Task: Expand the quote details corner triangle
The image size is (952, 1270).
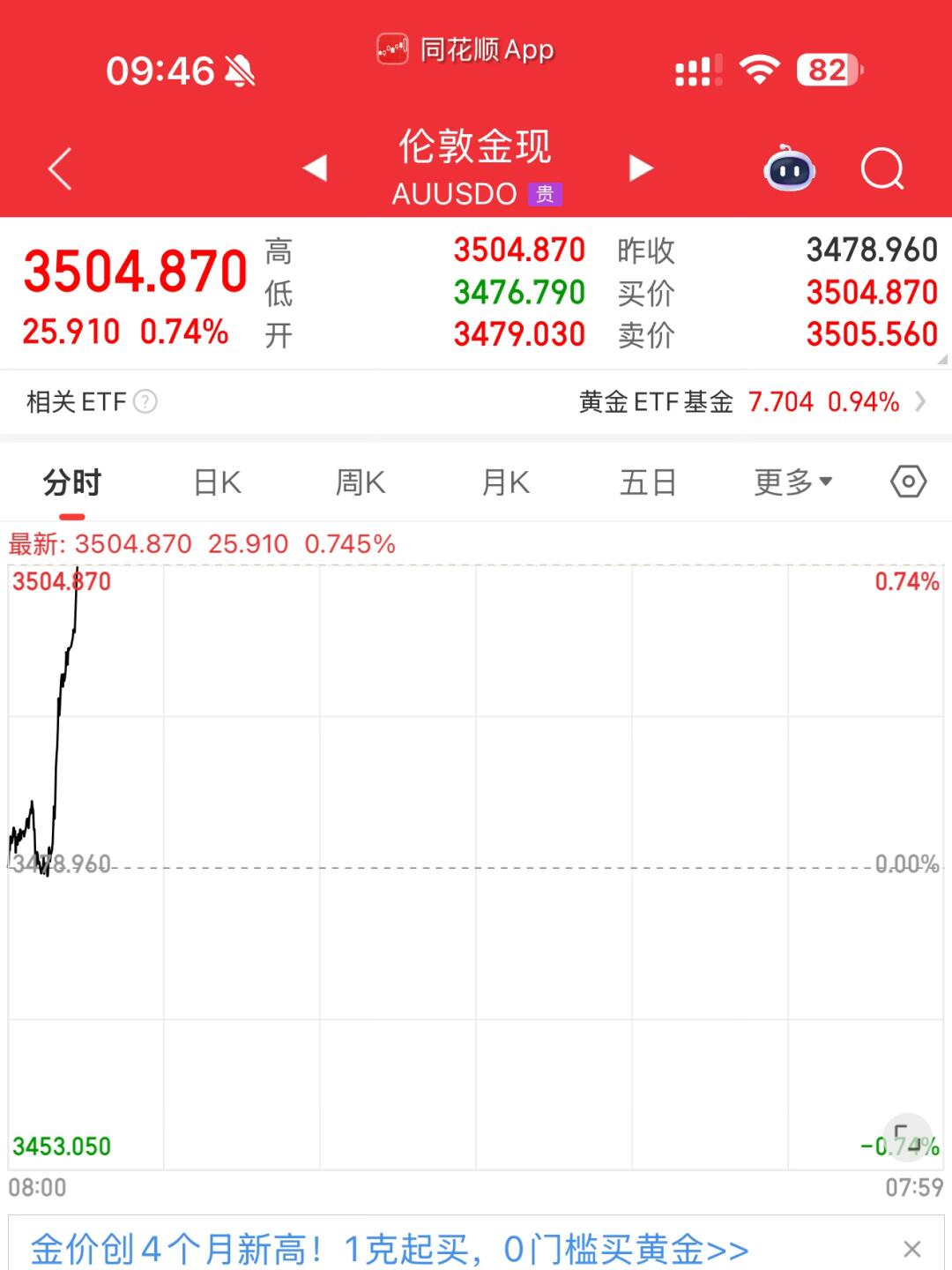Action: pyautogui.click(x=942, y=359)
